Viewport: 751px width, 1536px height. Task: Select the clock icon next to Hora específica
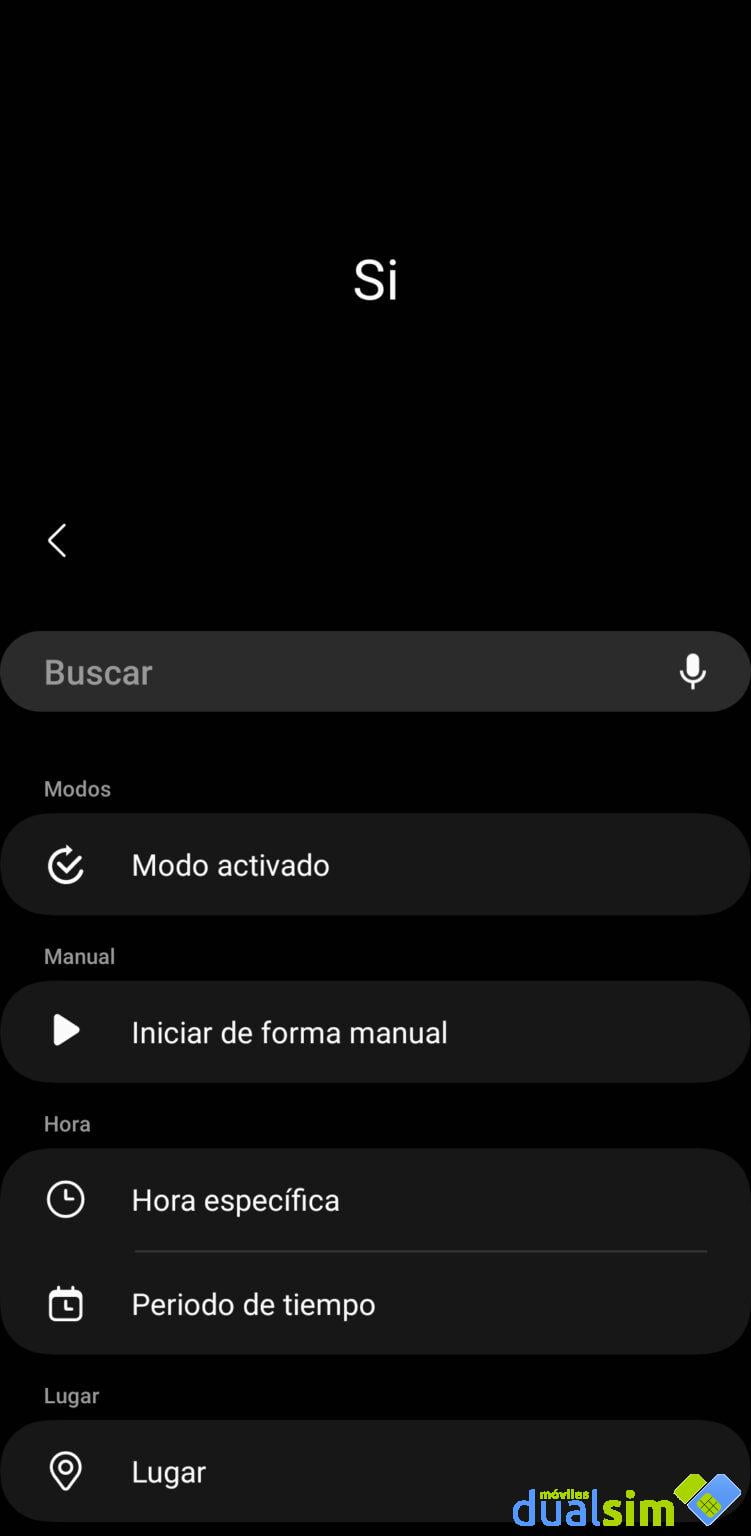(65, 1199)
